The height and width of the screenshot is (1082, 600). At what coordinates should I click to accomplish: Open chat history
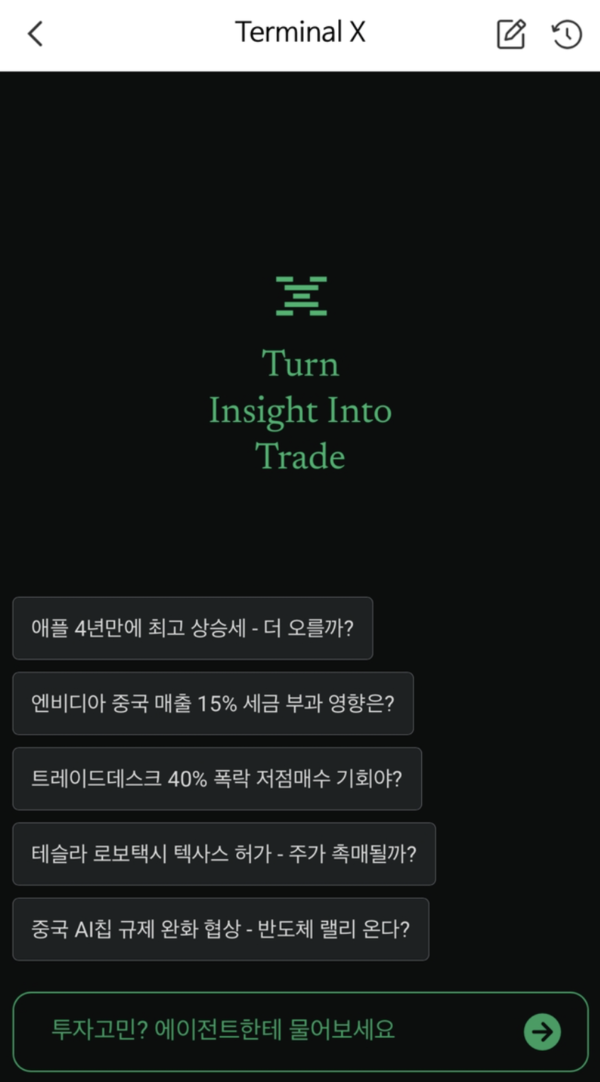pos(567,34)
